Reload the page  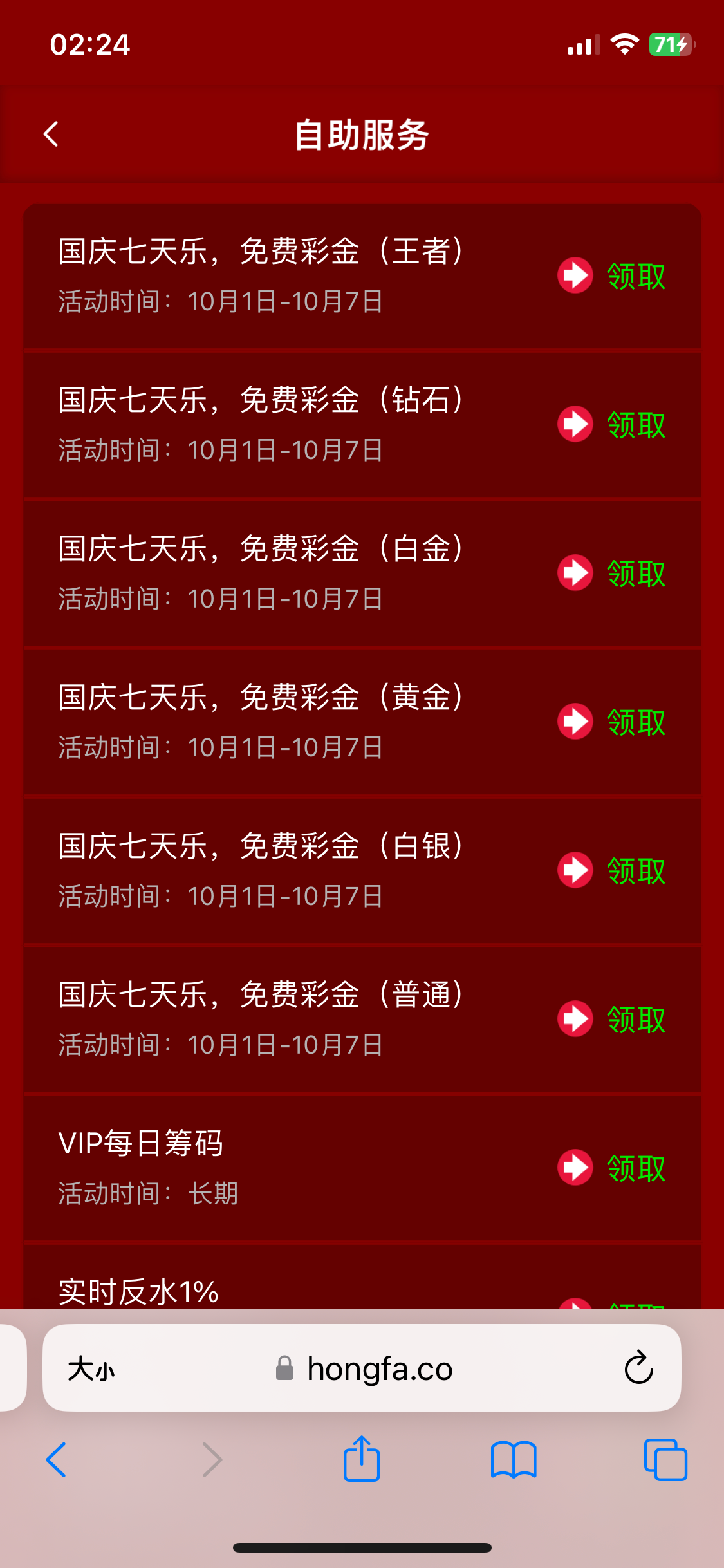[638, 1368]
